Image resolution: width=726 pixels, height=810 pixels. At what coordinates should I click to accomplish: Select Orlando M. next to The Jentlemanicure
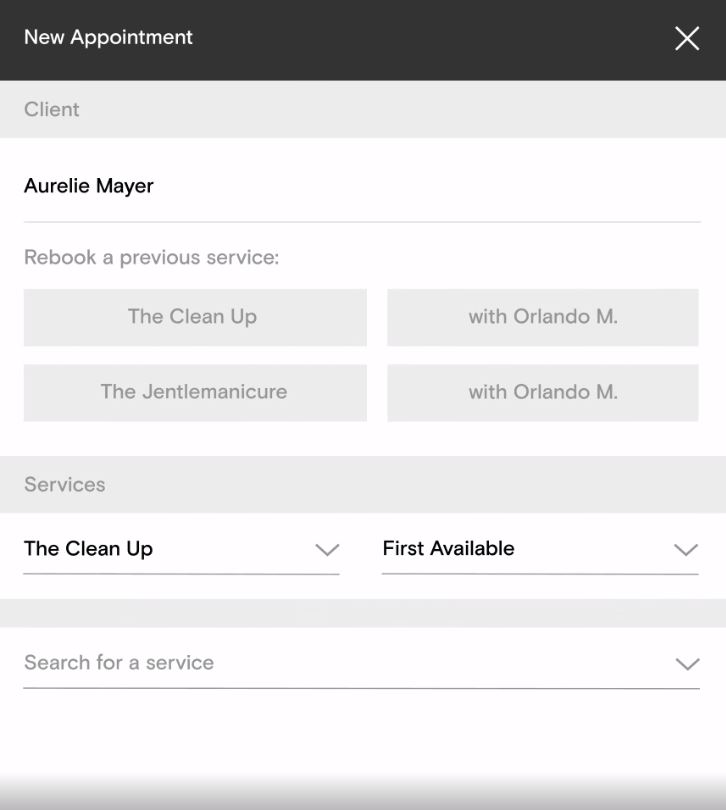[x=542, y=392]
